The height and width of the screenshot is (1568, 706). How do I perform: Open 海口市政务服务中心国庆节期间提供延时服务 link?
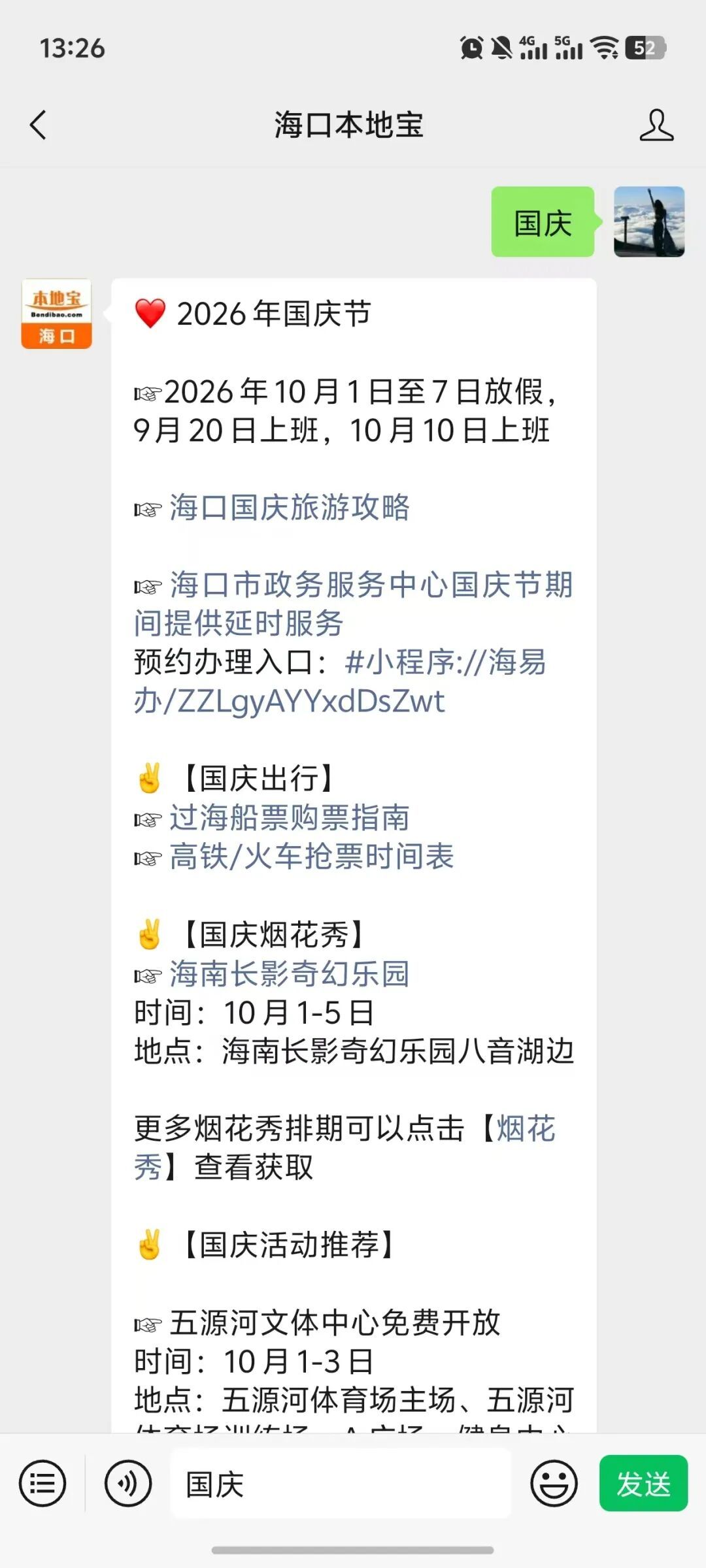click(x=353, y=604)
